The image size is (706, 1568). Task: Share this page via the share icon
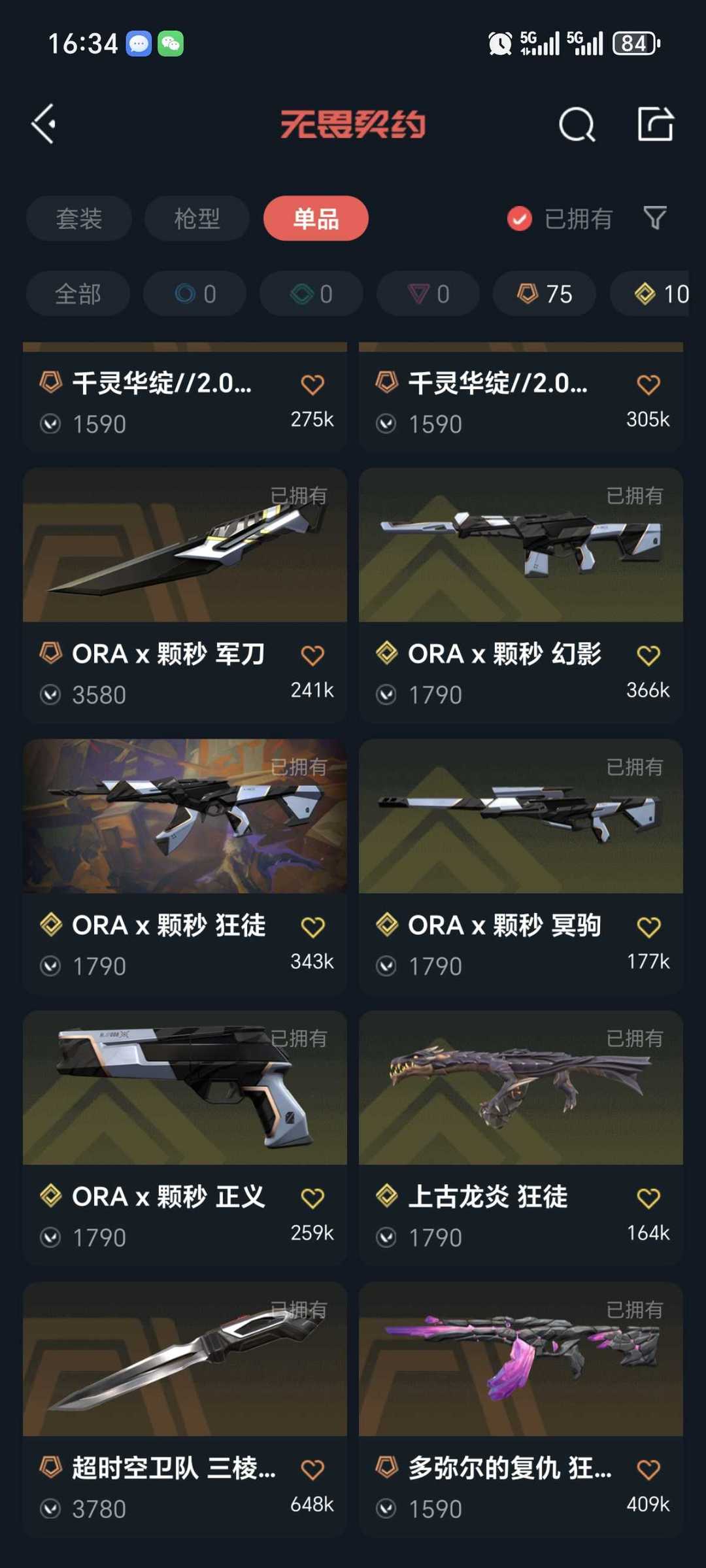tap(655, 124)
